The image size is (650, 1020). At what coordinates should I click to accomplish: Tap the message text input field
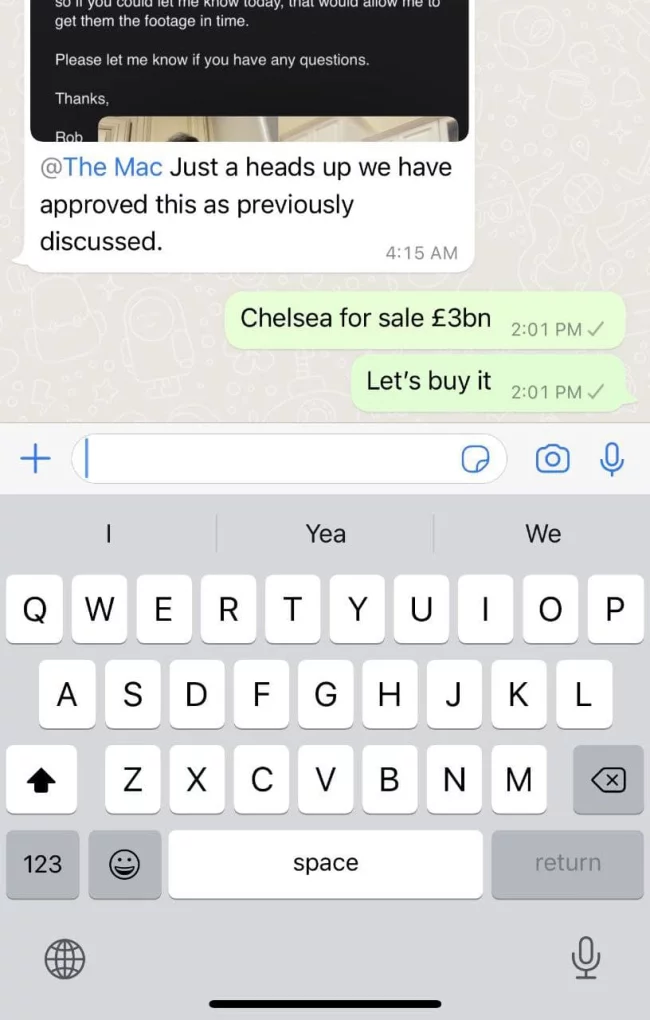[270, 459]
